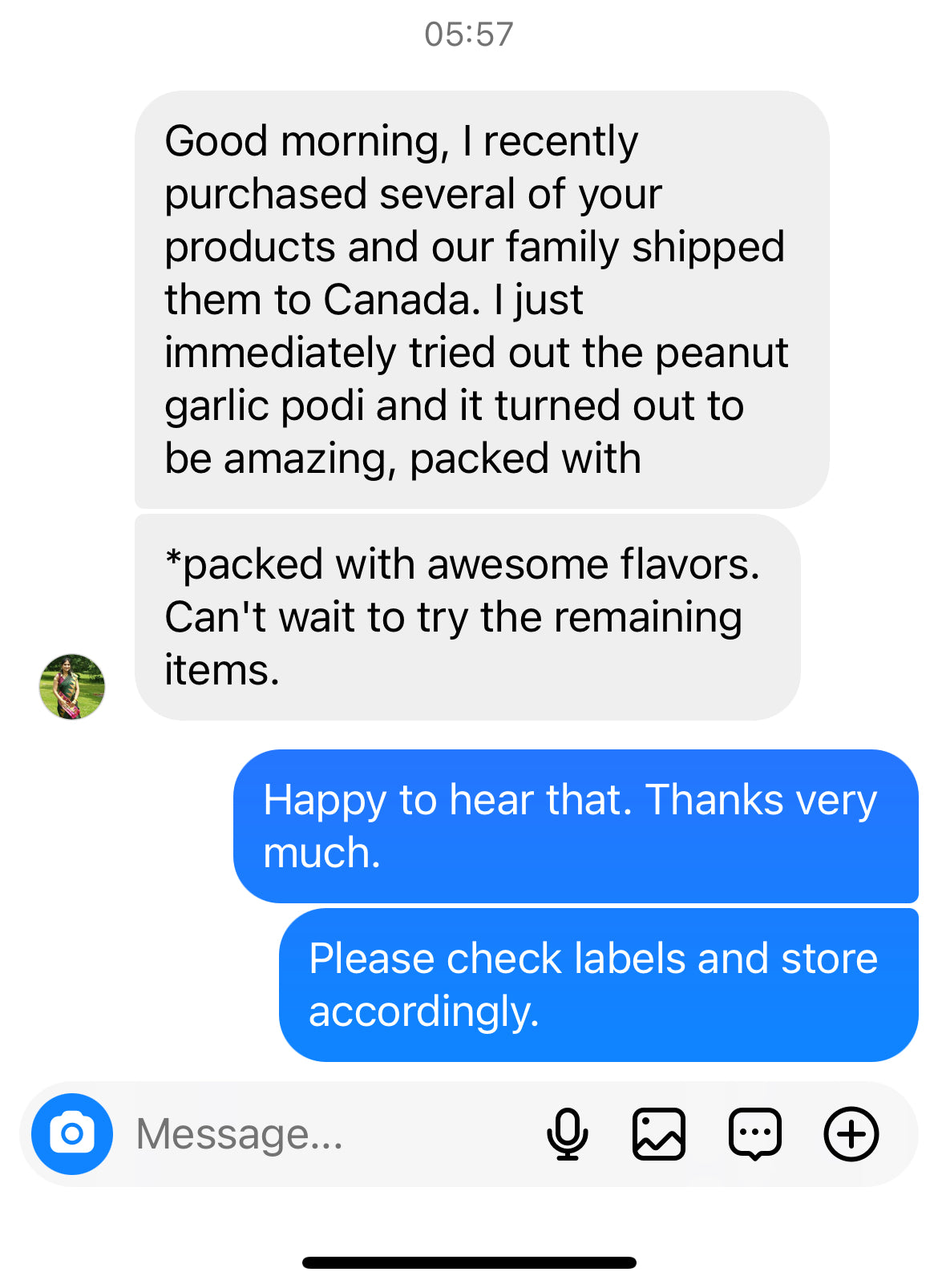Open the plus menu for more options
This screenshot has width=938, height=1288.
(851, 1134)
